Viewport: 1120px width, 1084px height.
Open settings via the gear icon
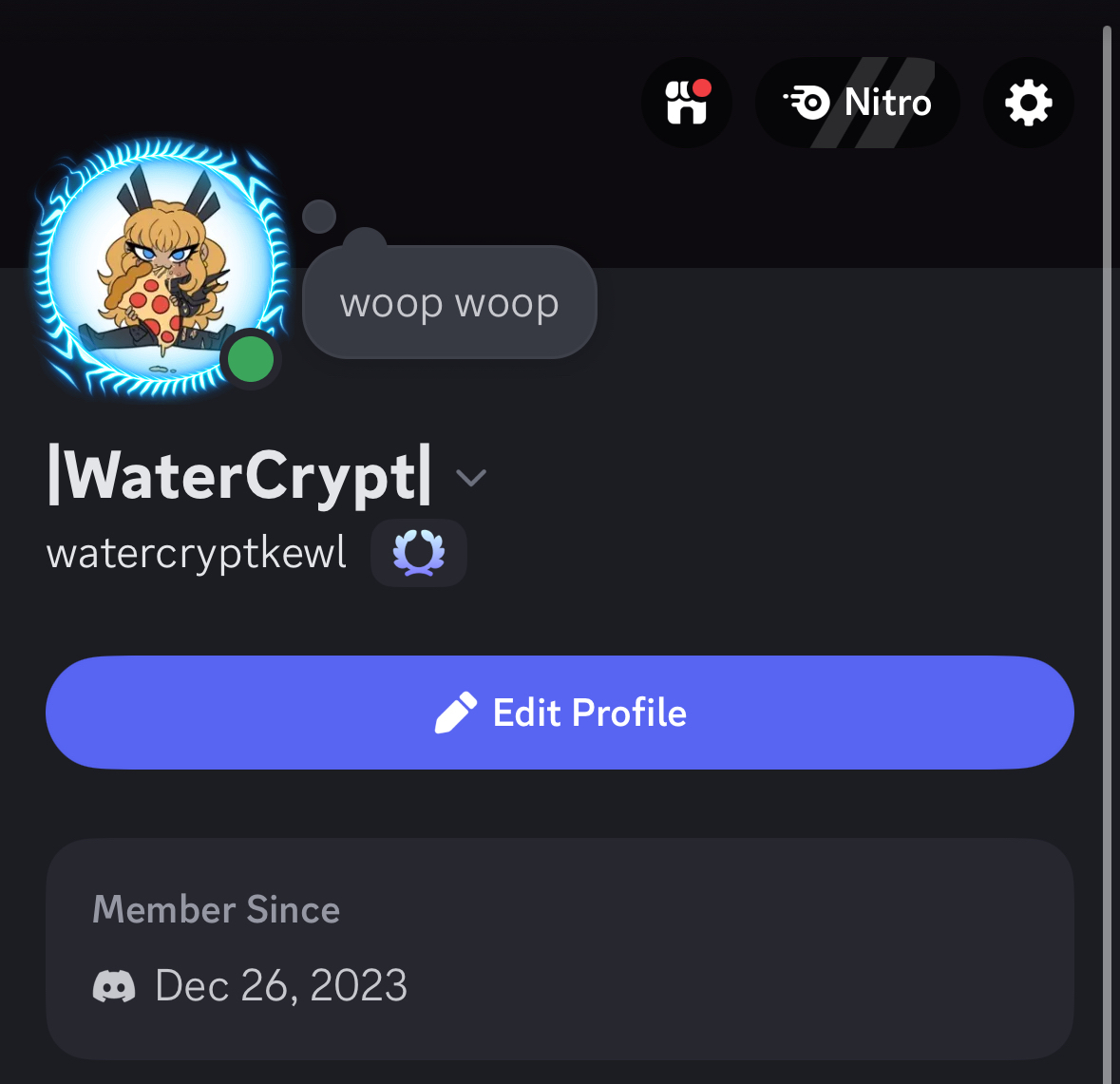click(x=1028, y=103)
